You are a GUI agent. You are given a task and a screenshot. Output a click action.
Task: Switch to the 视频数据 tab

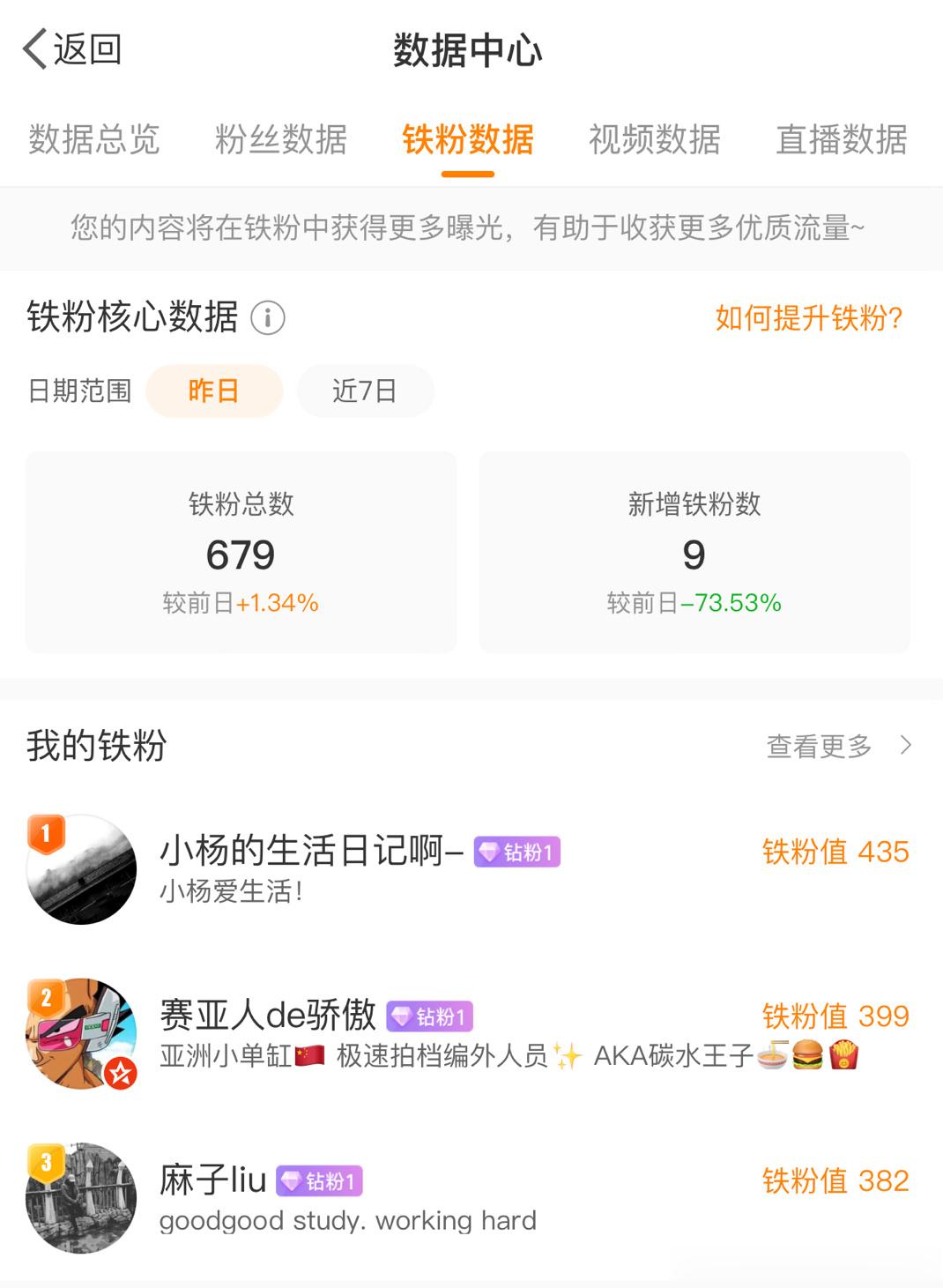656,140
